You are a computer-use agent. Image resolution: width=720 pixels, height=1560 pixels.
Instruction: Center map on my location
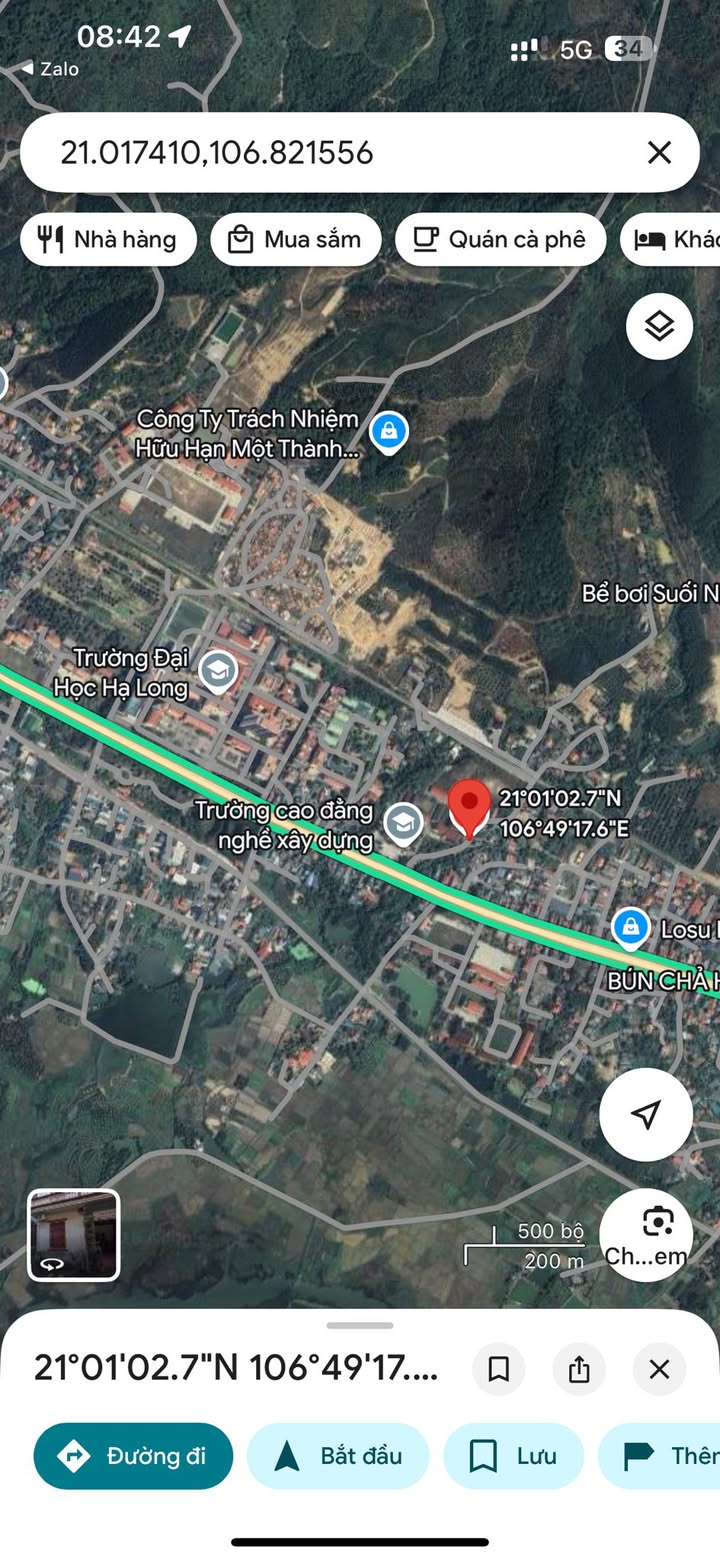tap(646, 1114)
